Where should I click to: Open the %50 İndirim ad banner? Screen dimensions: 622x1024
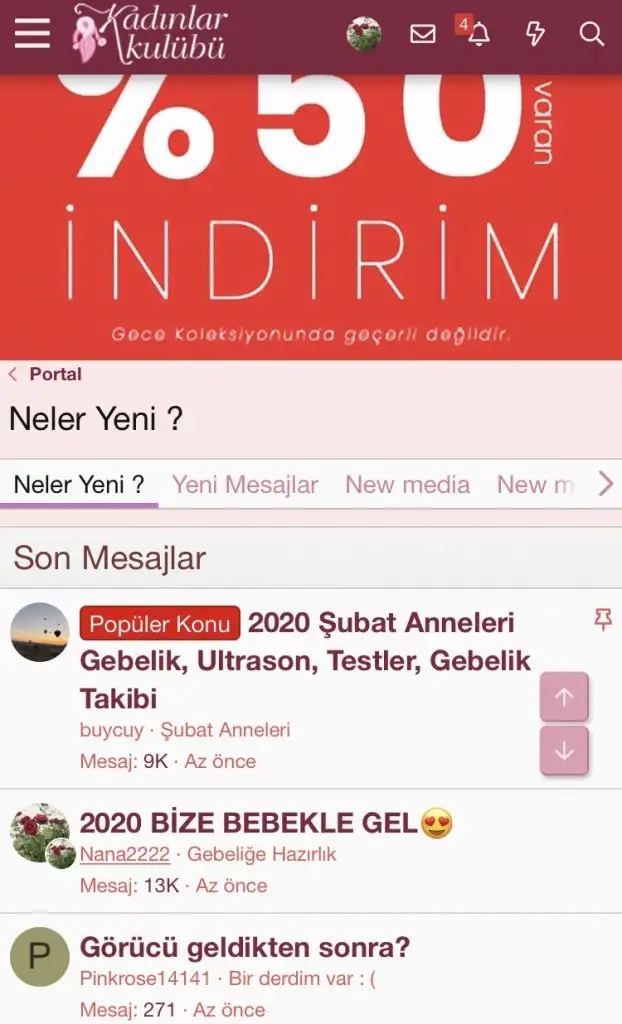pos(311,217)
